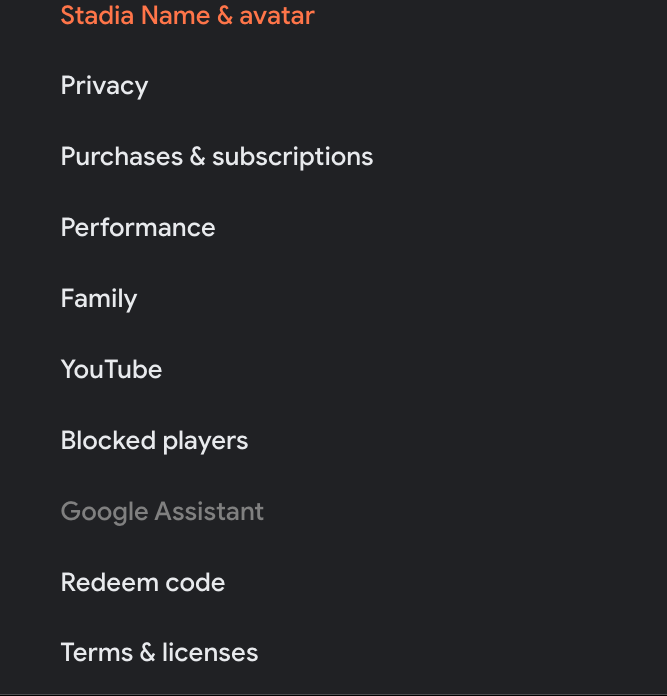Select the Performance option
The image size is (667, 696).
(x=138, y=228)
